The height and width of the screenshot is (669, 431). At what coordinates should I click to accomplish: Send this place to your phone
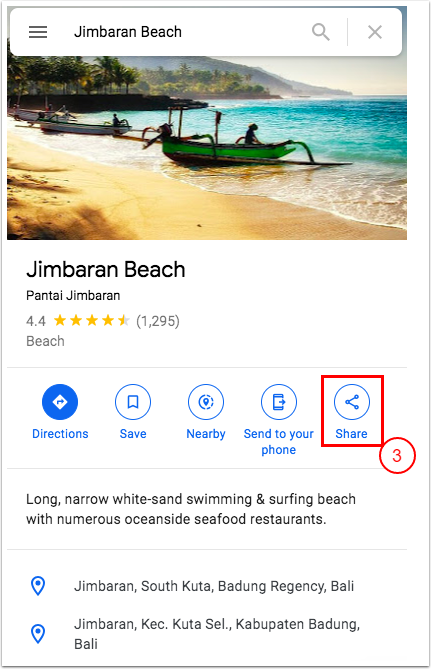pyautogui.click(x=279, y=420)
